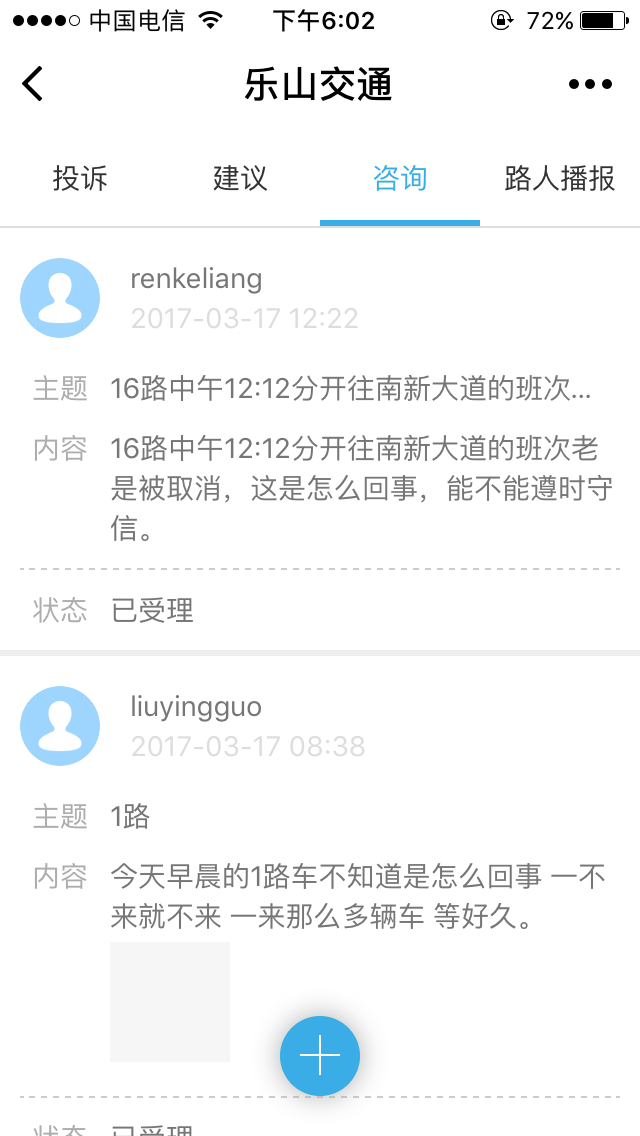
Task: View the image attached to liuyingguo's post
Action: coord(170,1001)
